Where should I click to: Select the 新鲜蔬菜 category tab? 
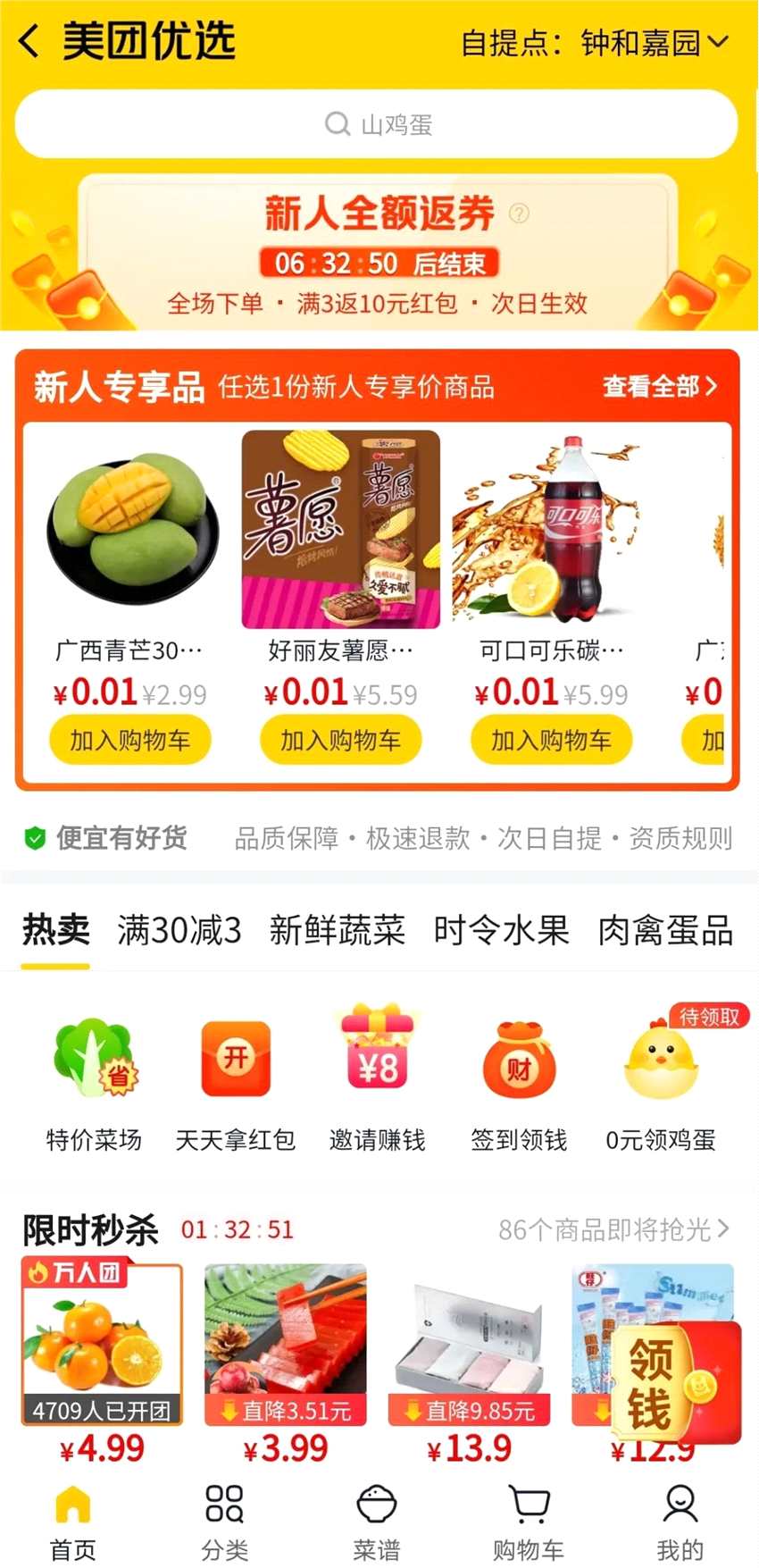coord(337,931)
